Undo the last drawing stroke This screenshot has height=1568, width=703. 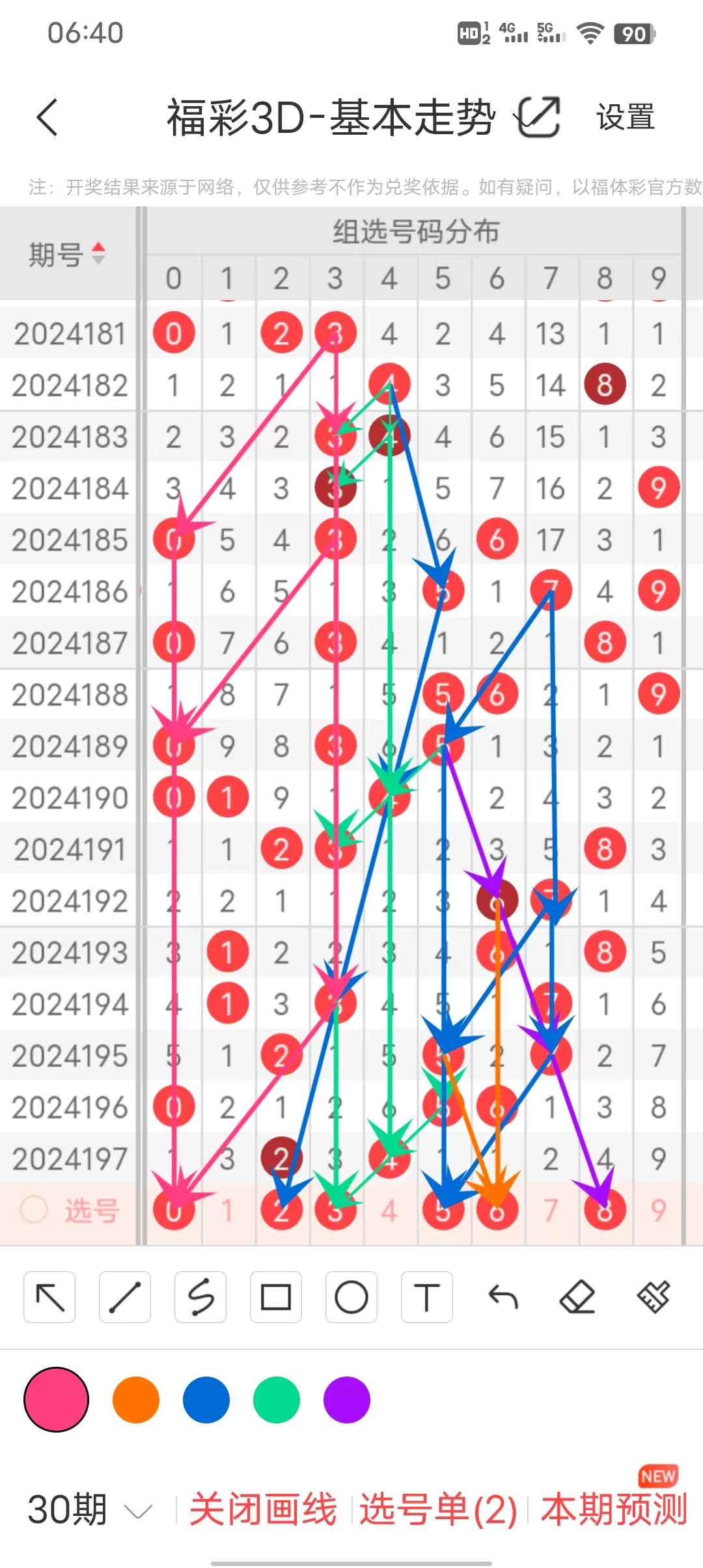pyautogui.click(x=503, y=1297)
